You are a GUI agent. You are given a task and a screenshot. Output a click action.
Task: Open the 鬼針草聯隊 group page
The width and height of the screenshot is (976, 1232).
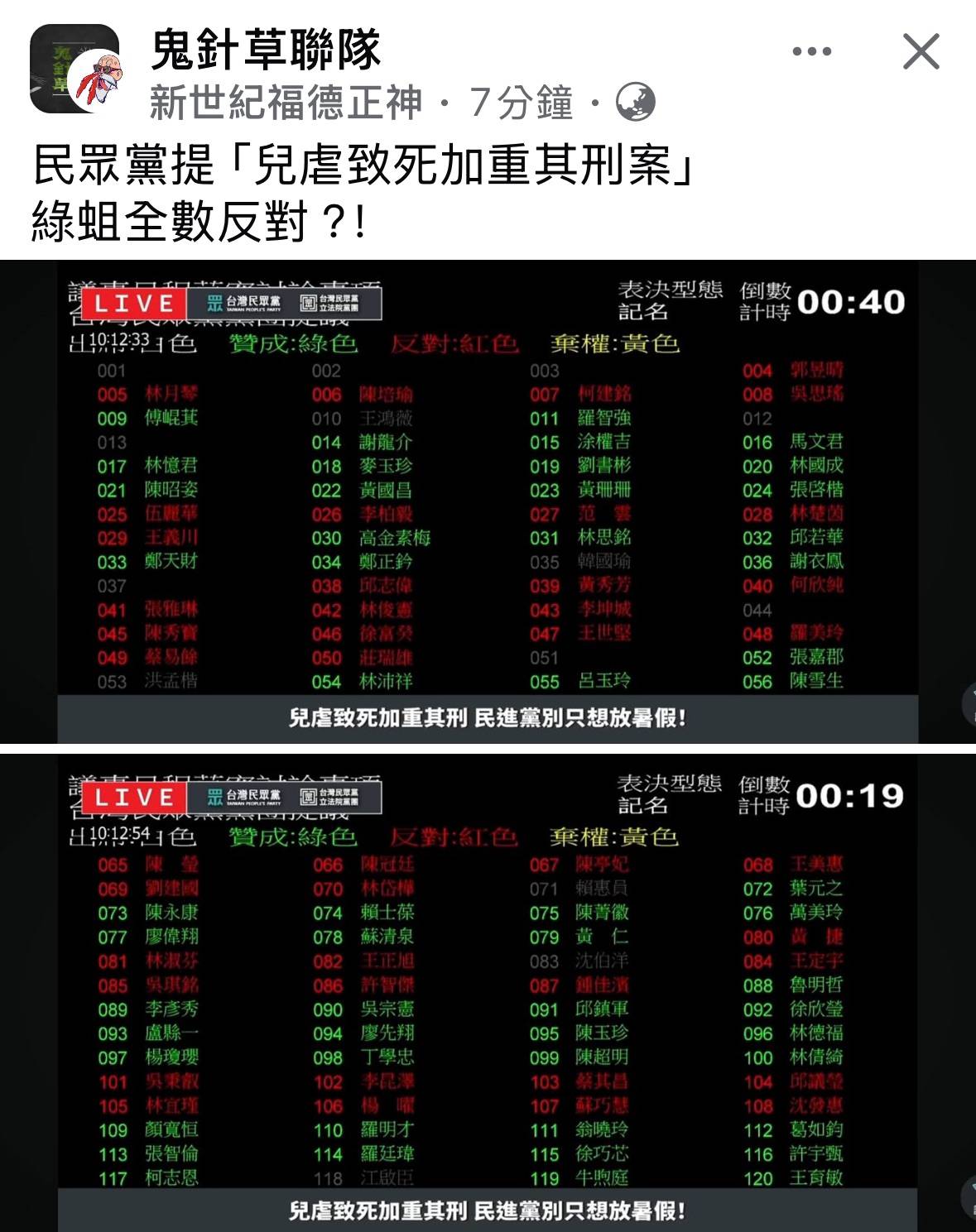click(266, 50)
